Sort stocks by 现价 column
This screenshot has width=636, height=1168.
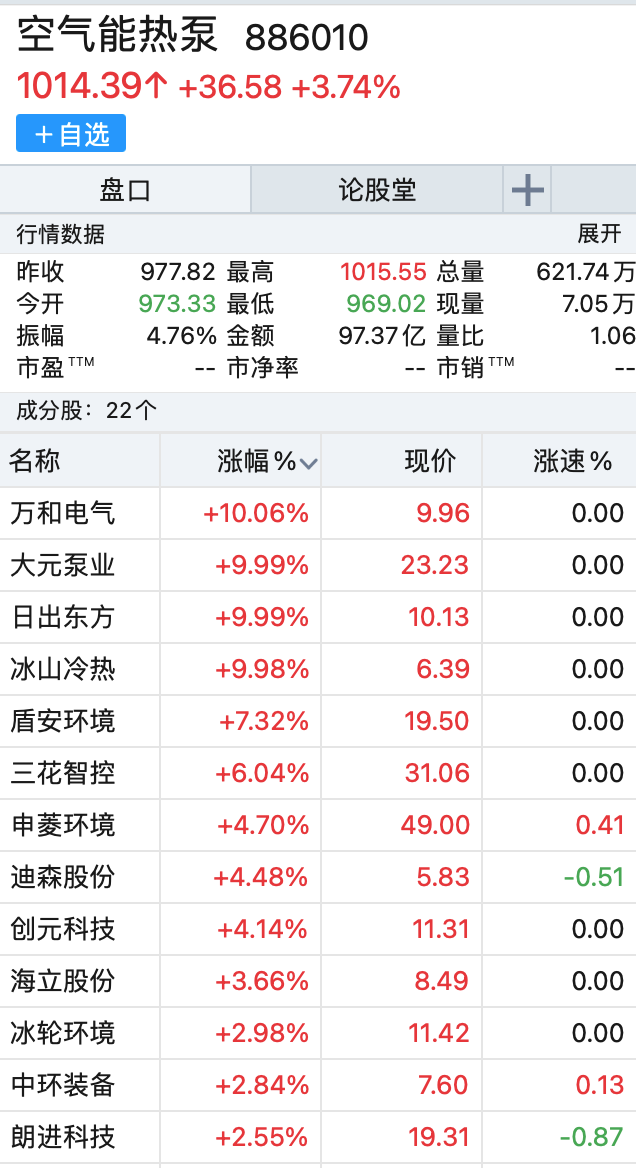pyautogui.click(x=430, y=461)
